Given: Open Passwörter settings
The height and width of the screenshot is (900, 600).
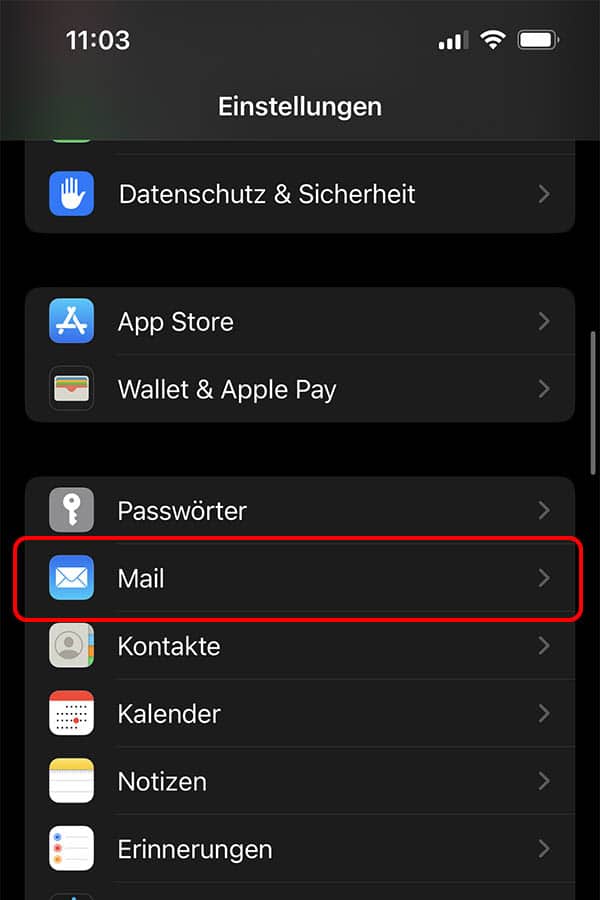Looking at the screenshot, I should 300,511.
